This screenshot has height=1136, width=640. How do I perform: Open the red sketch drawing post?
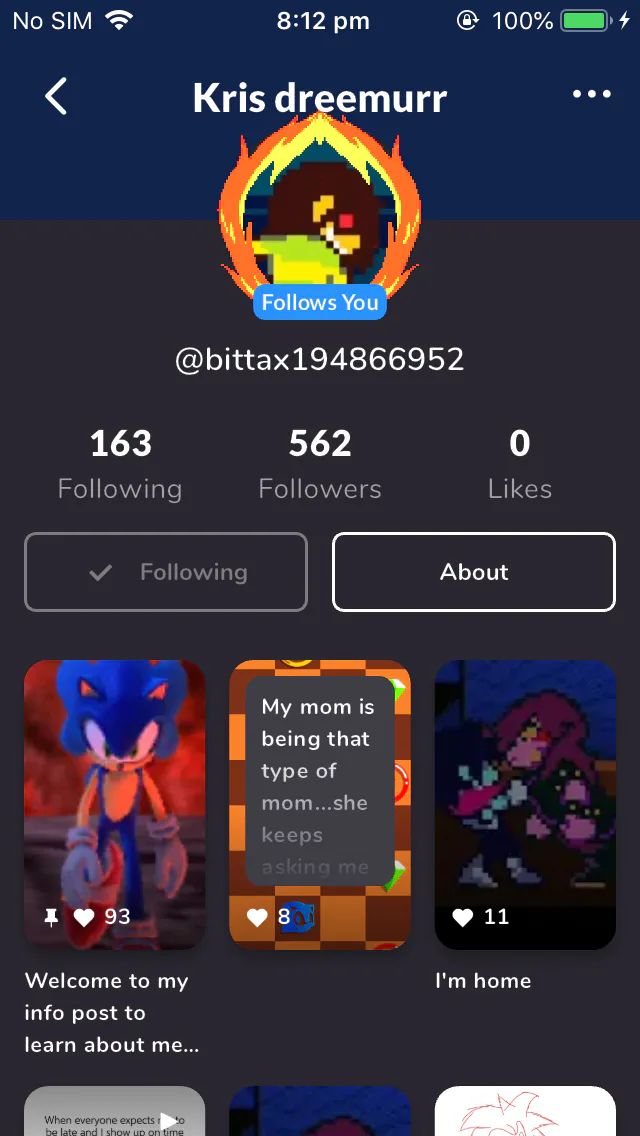click(525, 1111)
